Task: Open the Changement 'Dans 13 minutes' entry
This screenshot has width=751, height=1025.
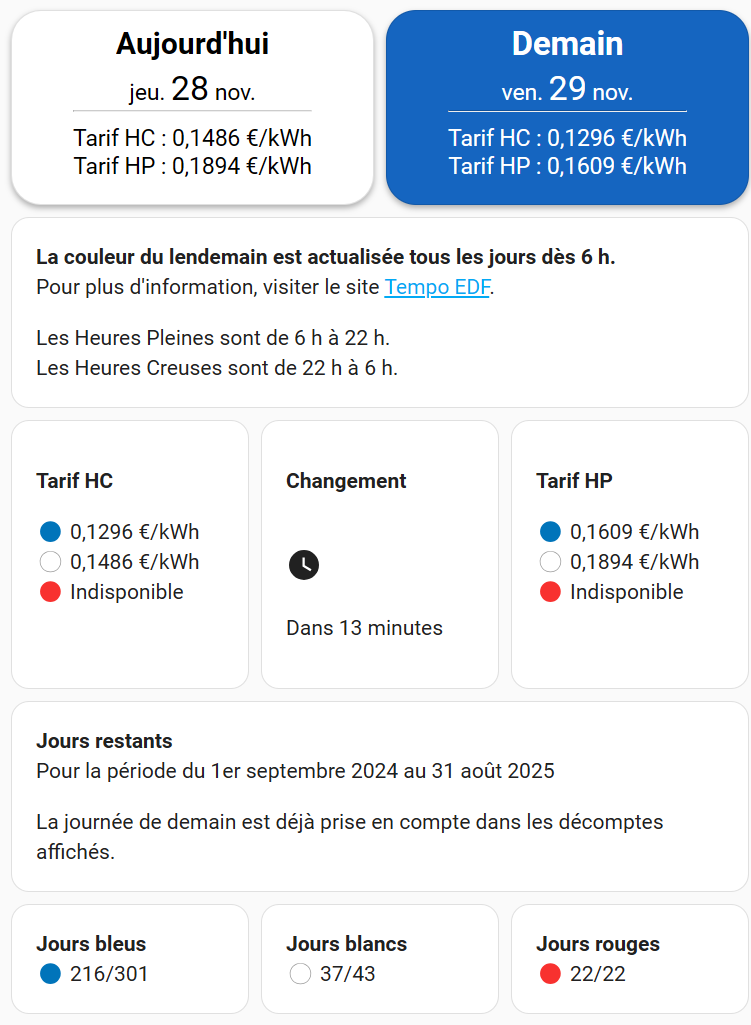Action: [364, 628]
